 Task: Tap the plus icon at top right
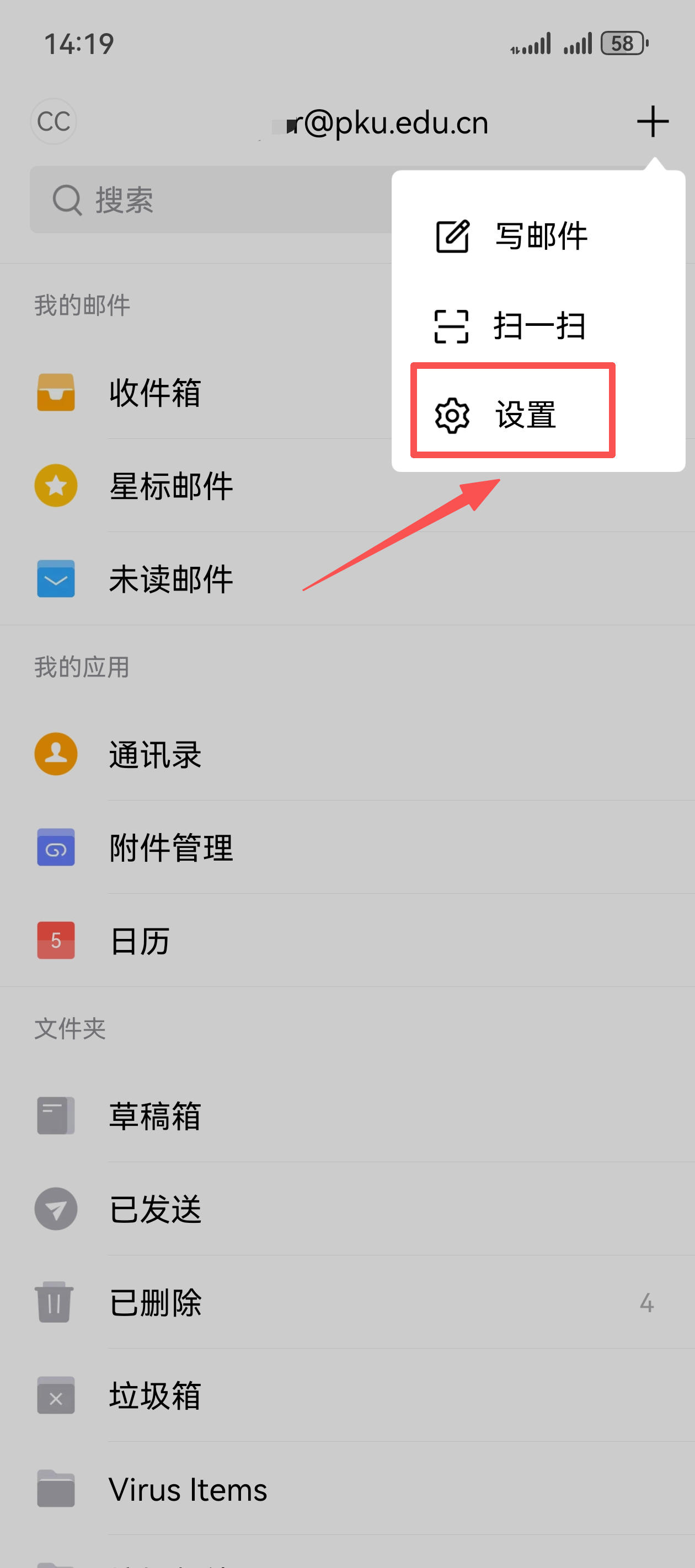[x=653, y=122]
